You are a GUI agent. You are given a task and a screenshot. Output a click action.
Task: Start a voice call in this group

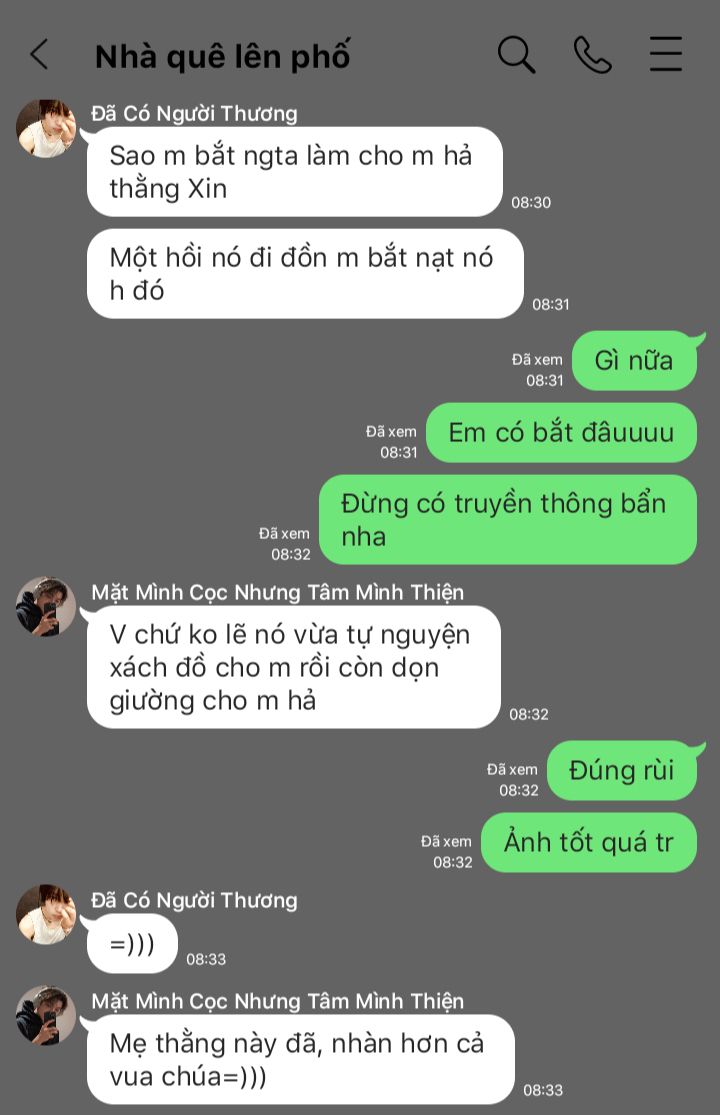592,55
